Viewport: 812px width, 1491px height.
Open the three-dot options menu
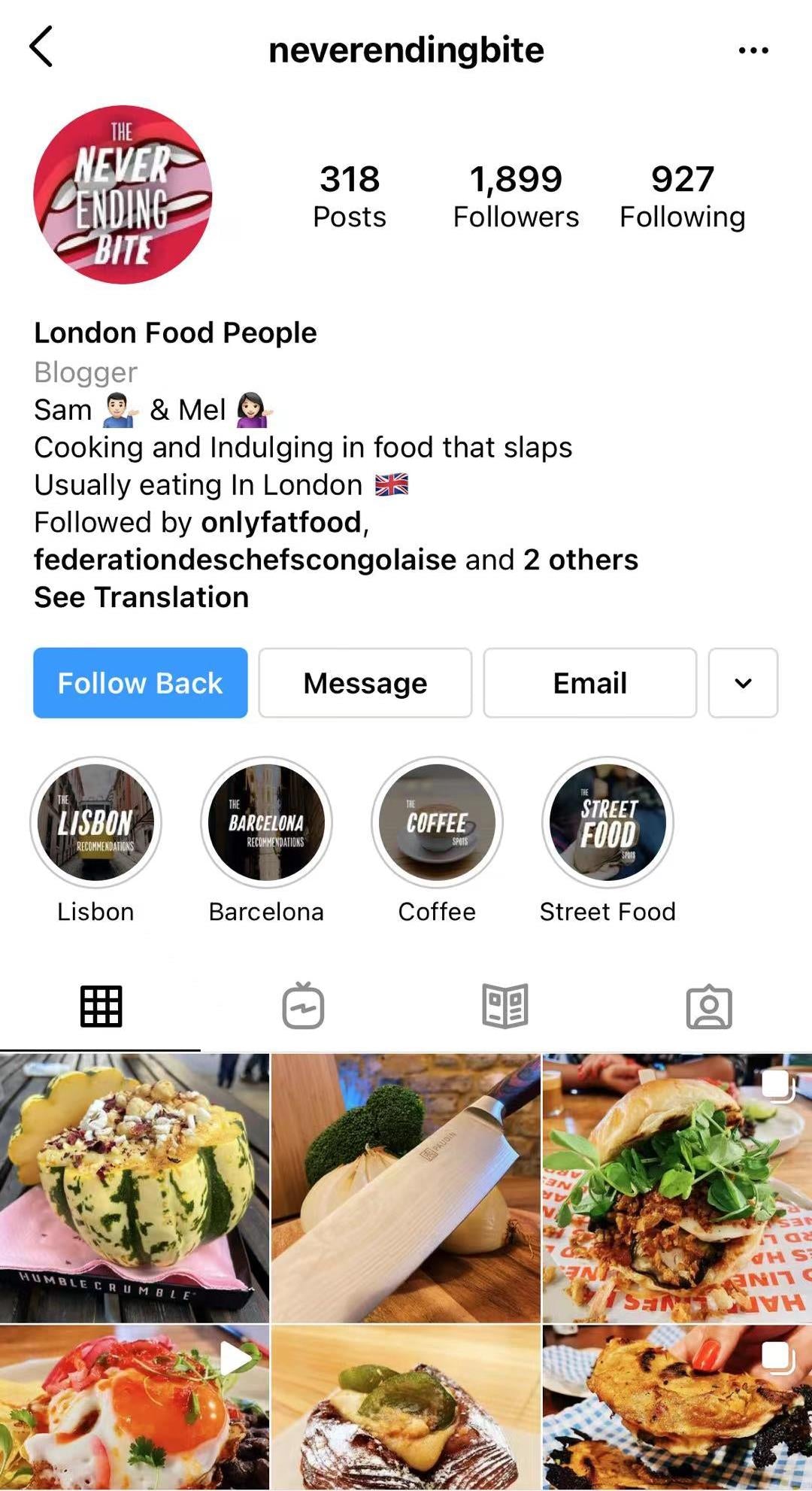click(753, 50)
